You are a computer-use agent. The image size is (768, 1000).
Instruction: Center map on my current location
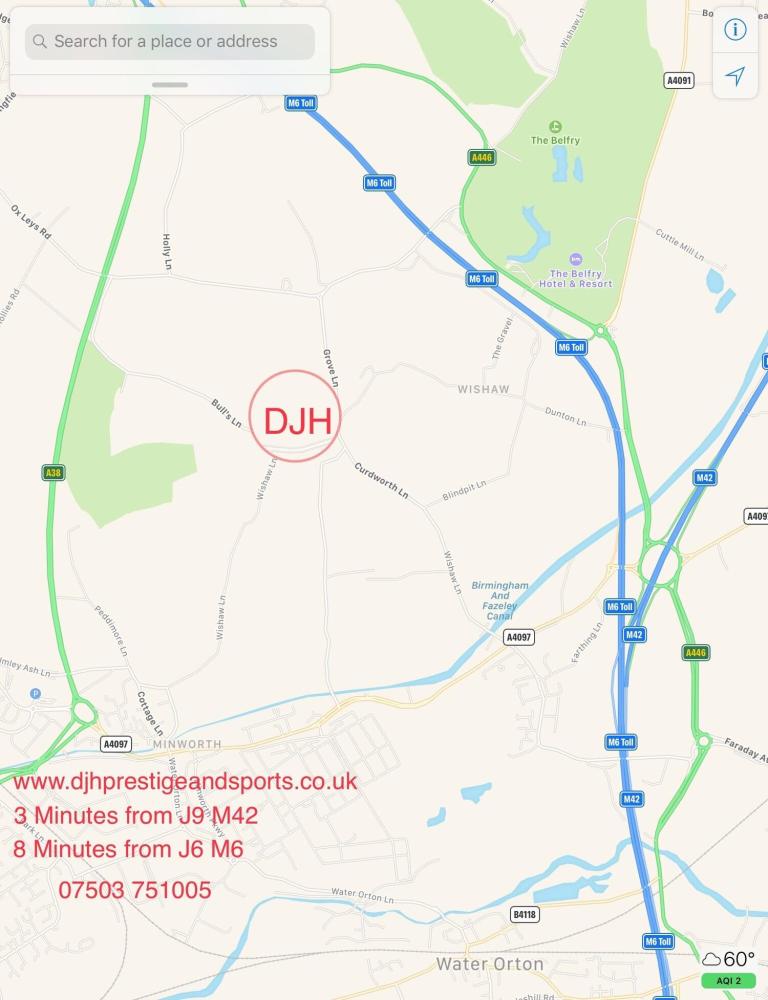[x=735, y=77]
